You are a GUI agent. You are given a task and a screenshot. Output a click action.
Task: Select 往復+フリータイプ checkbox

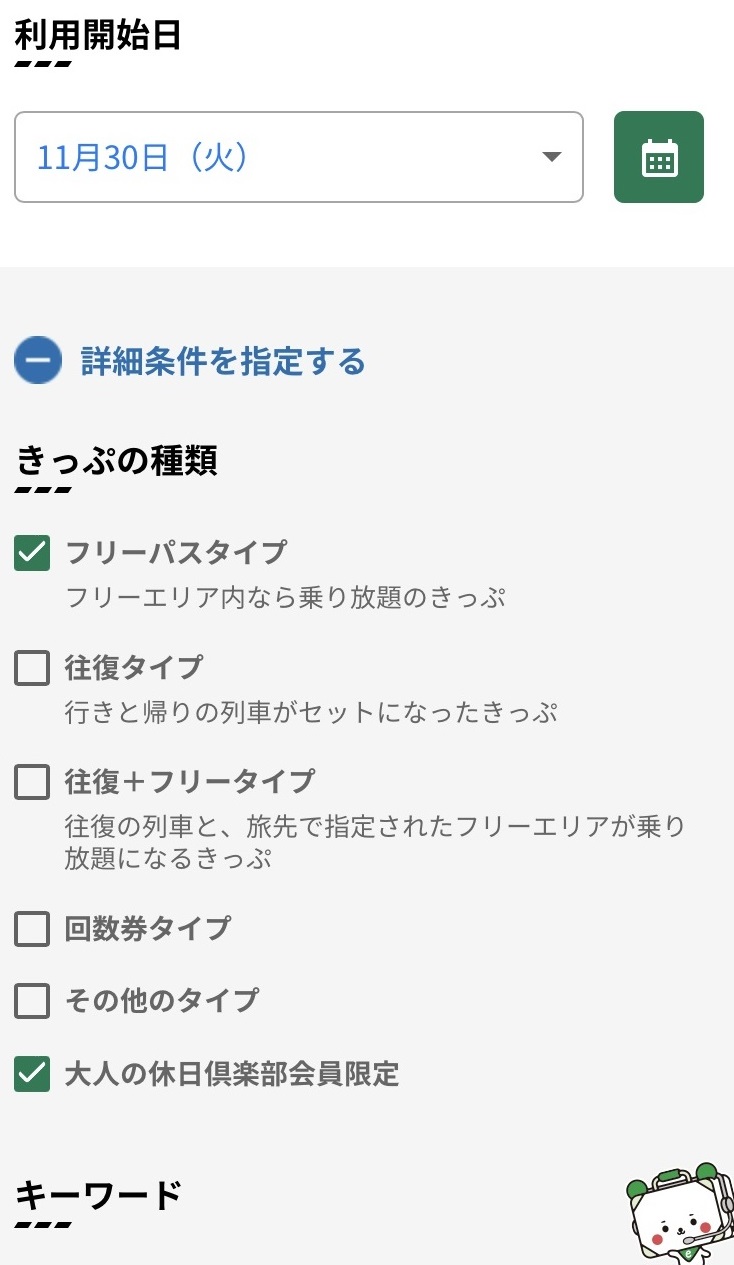pyautogui.click(x=32, y=781)
